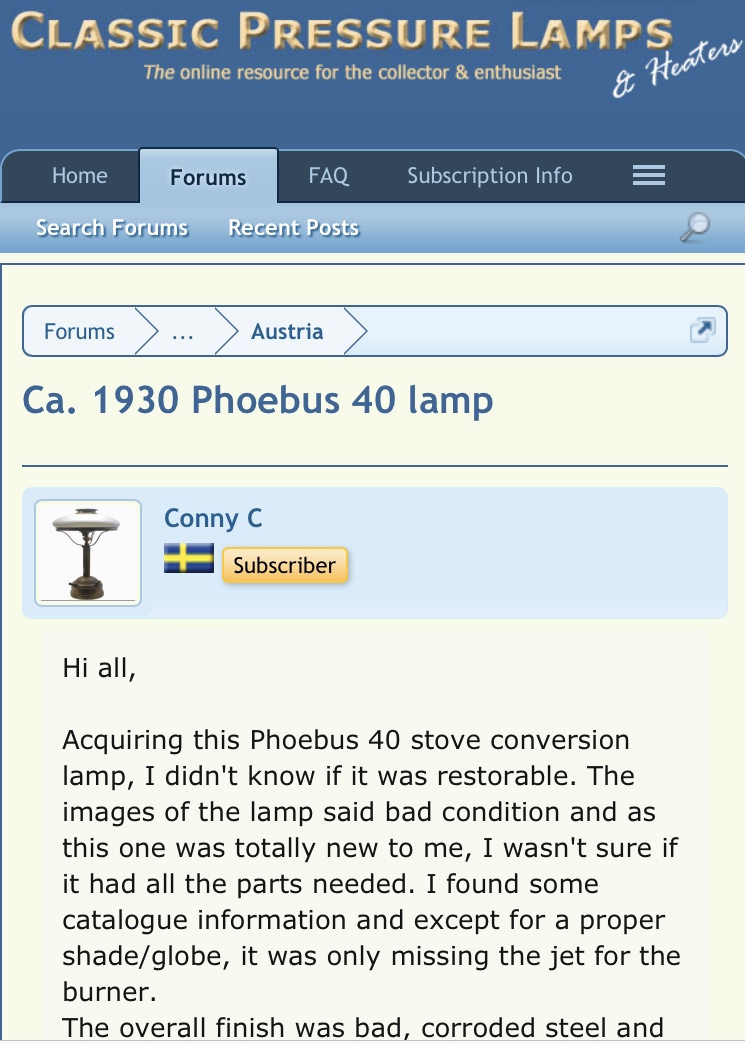The width and height of the screenshot is (745, 1044).
Task: Go to the Home tab
Action: (x=79, y=176)
